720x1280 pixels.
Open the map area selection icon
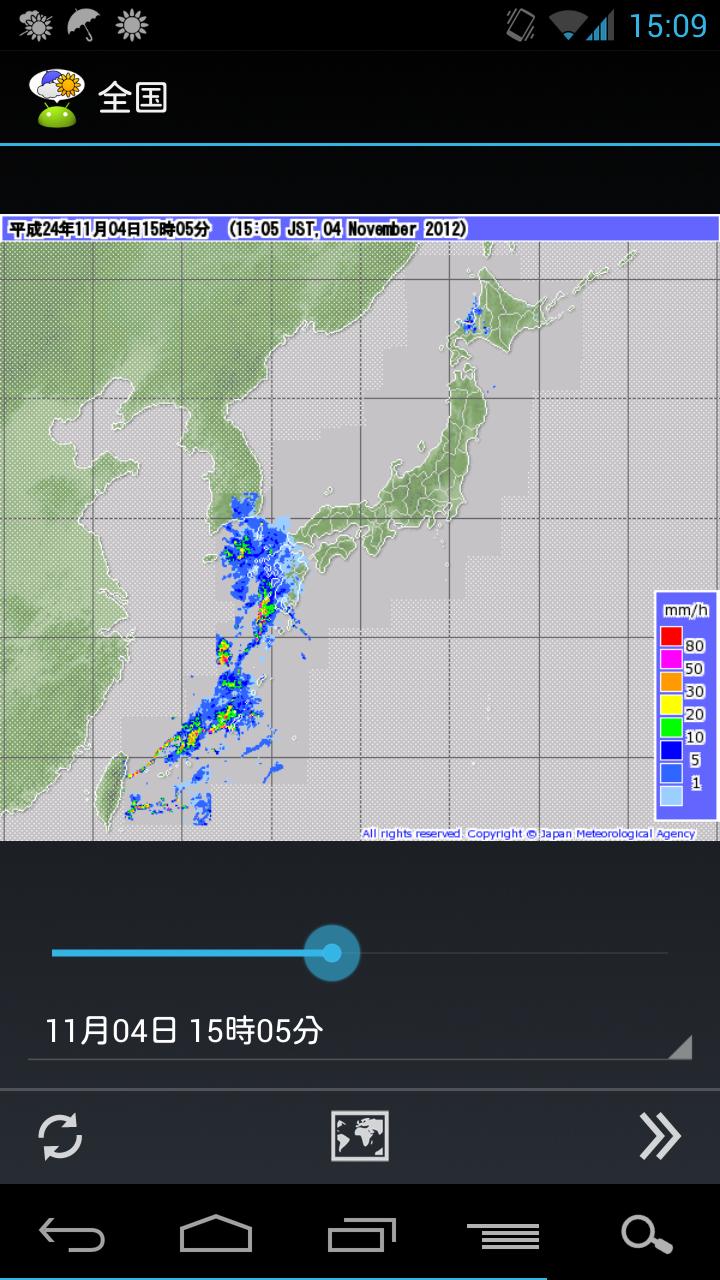coord(360,1136)
